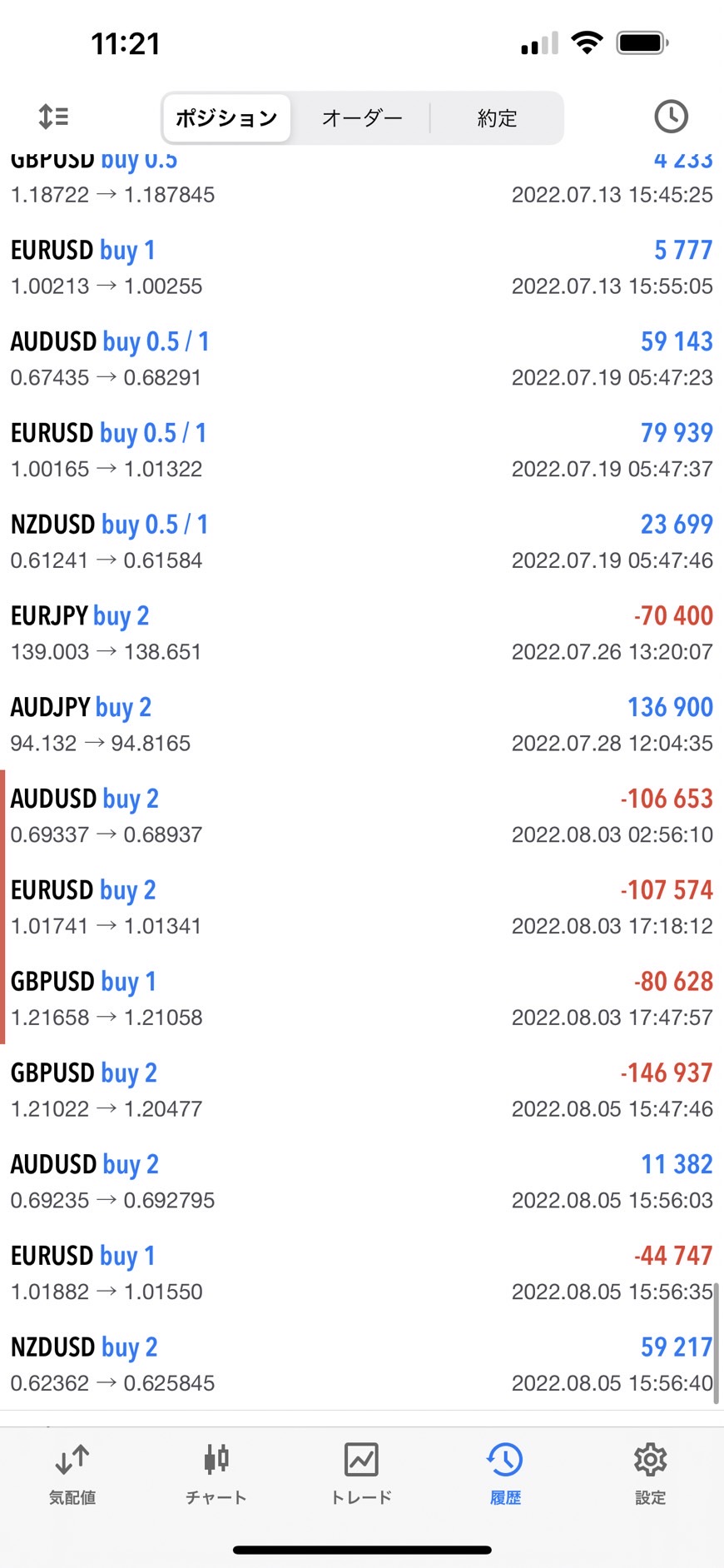Switch to the トレード tab
The height and width of the screenshot is (1568, 724).
click(x=361, y=1475)
